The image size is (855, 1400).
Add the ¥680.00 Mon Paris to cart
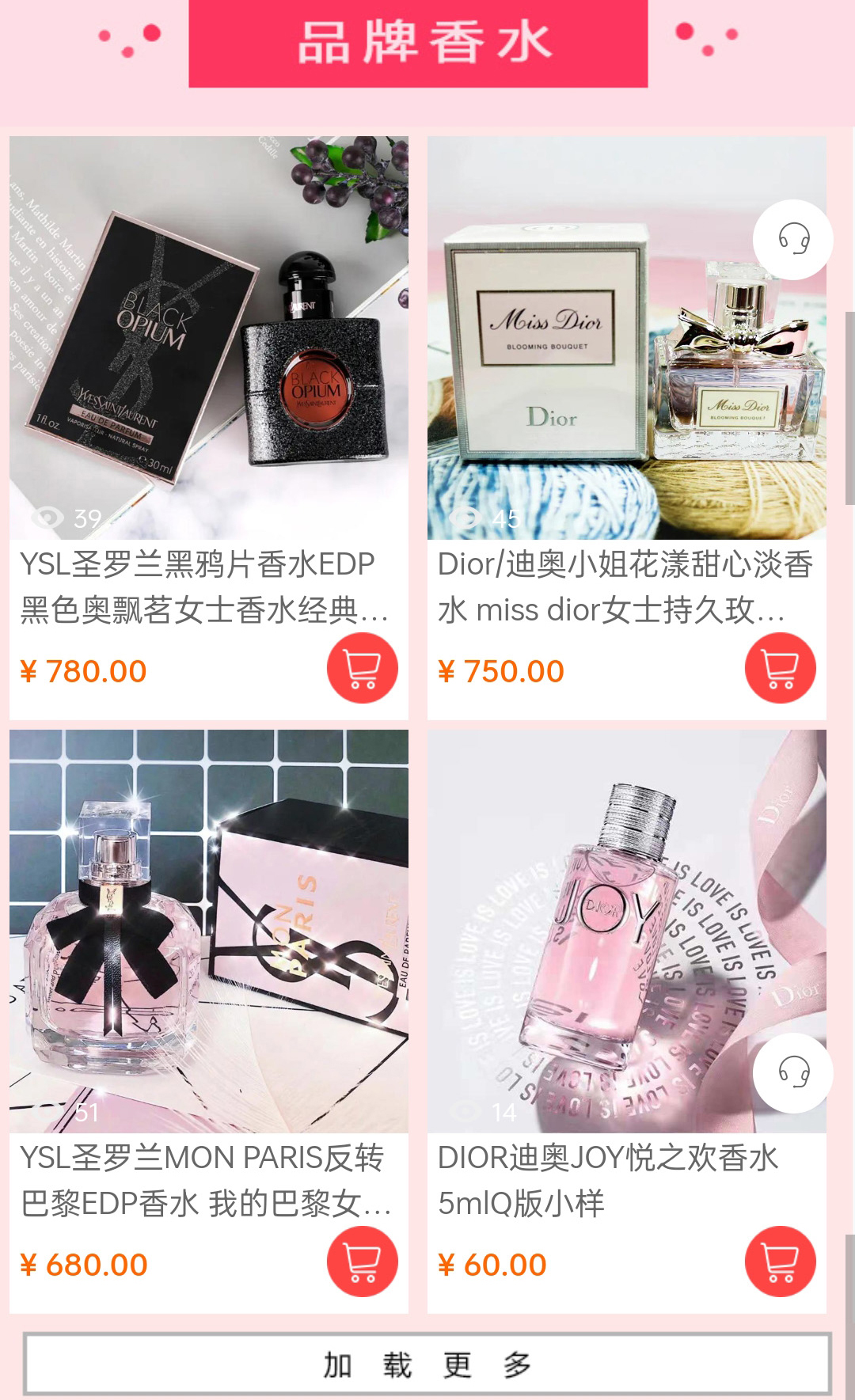pyautogui.click(x=363, y=1262)
